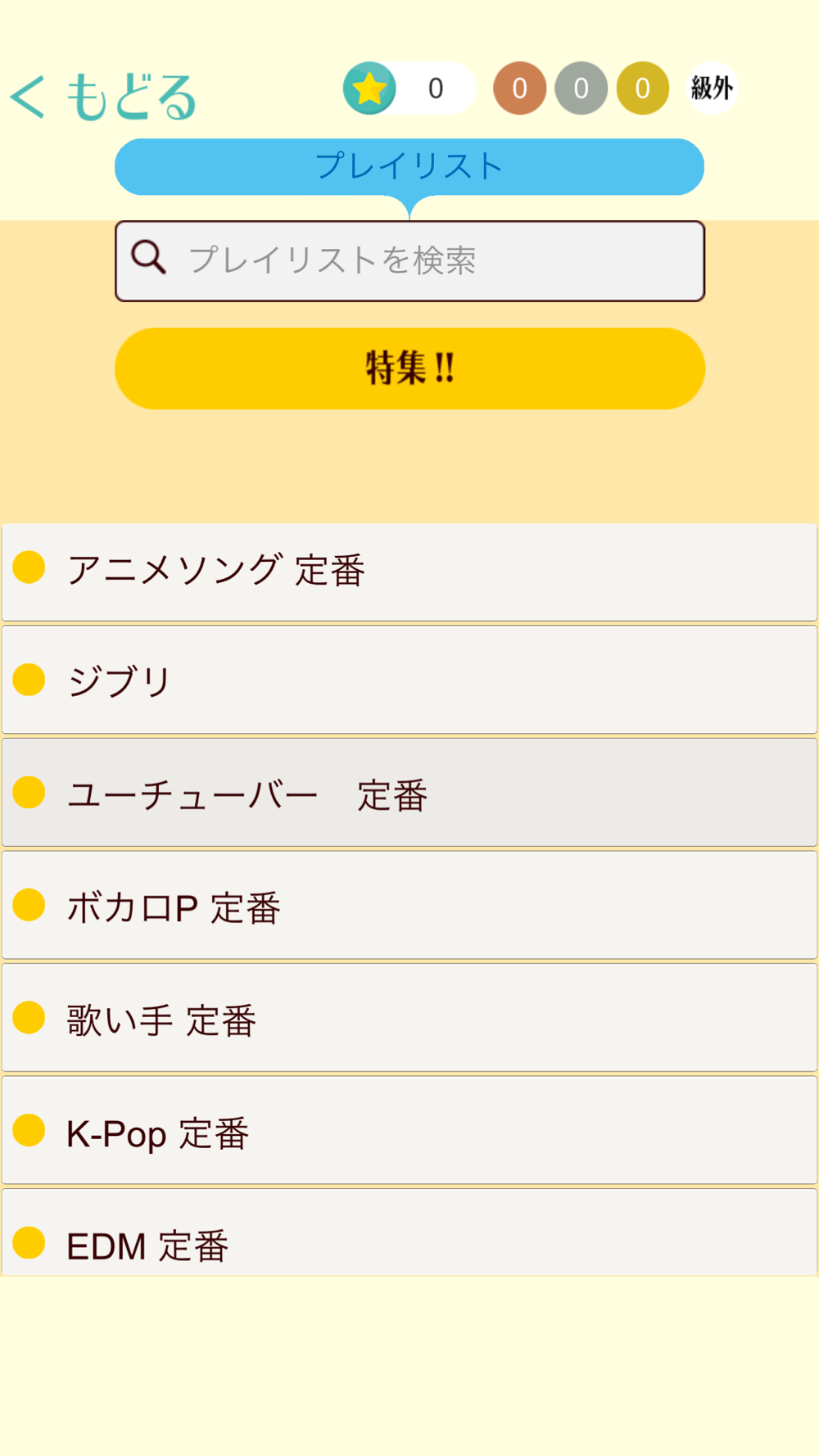Select the ジブリ playlist
Screen dimensions: 819x1456
409,680
